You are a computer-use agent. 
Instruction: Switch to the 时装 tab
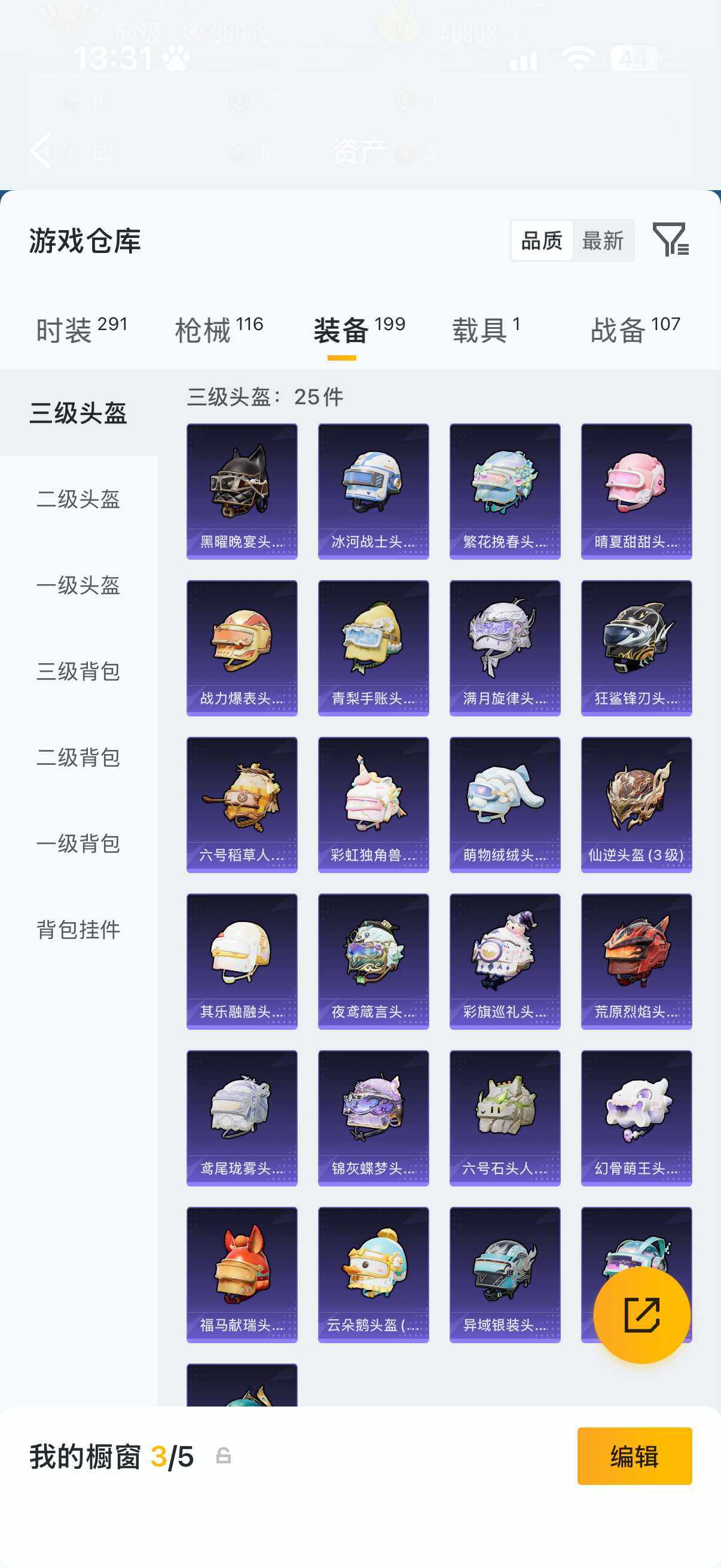tap(81, 330)
